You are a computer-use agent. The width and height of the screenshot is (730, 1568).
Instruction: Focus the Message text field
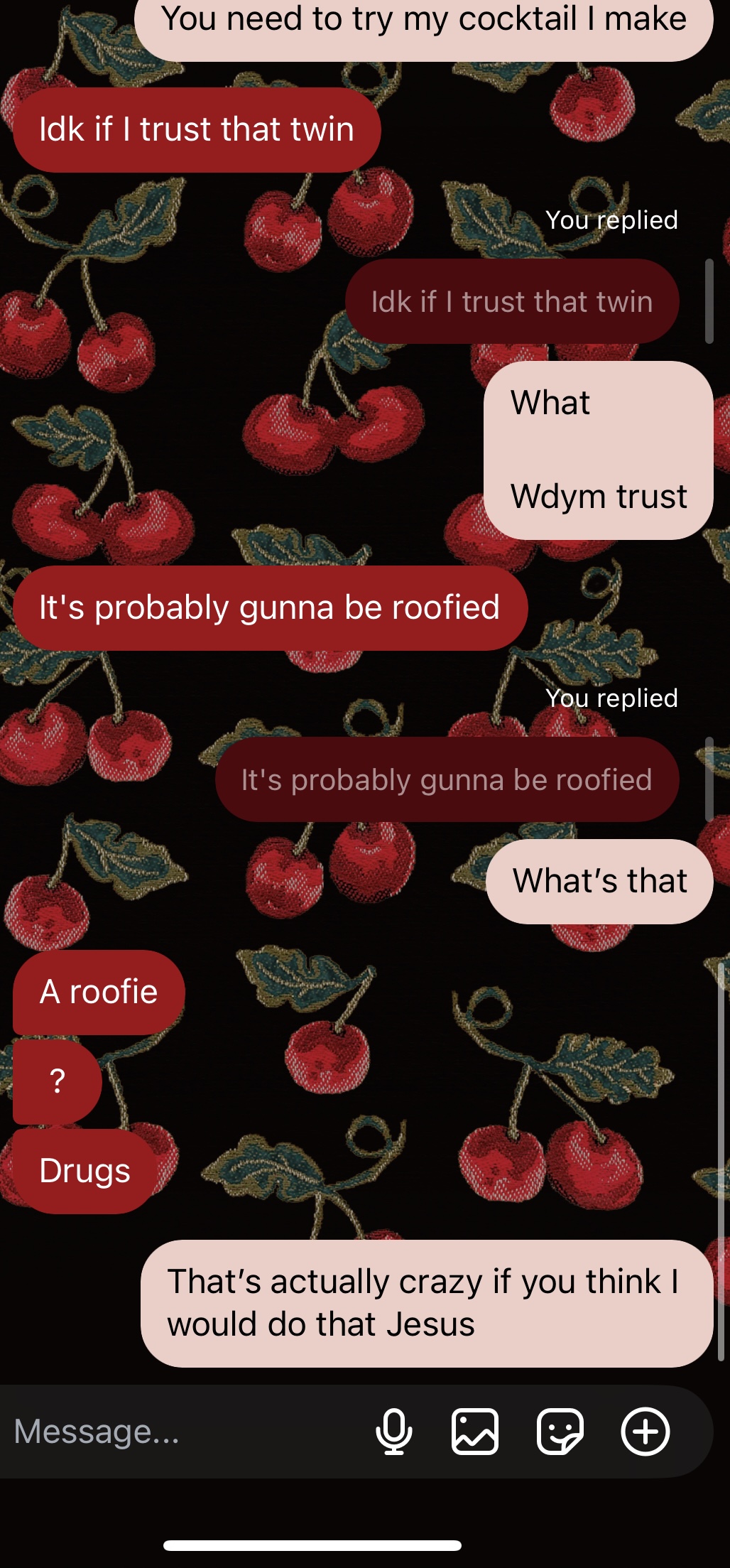click(x=185, y=1431)
